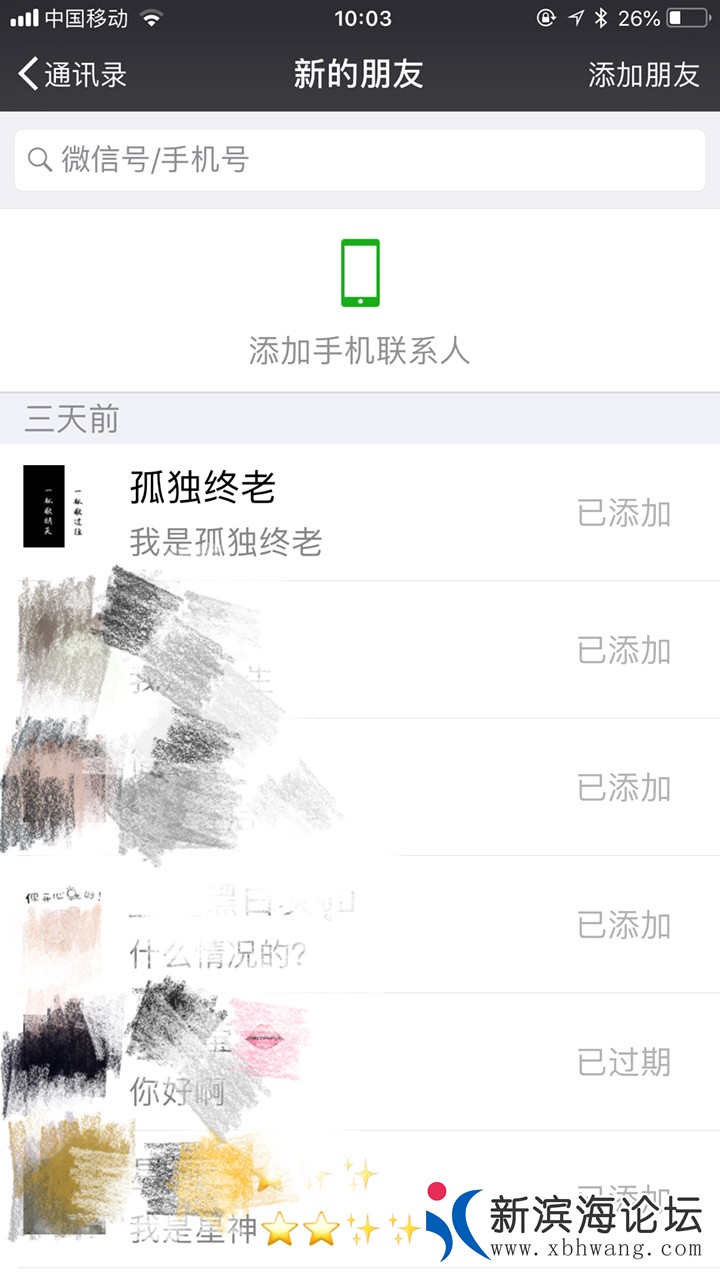Open 添加手机联系人
This screenshot has height=1280, width=720.
coord(360,301)
